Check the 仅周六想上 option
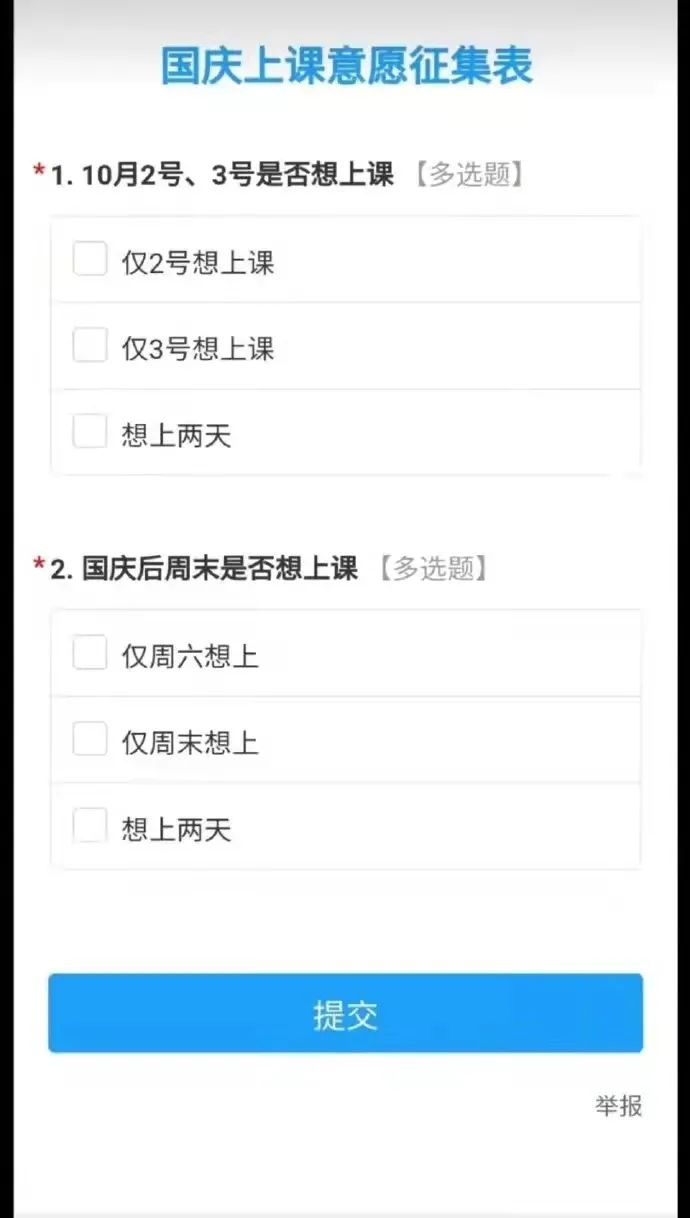 90,653
